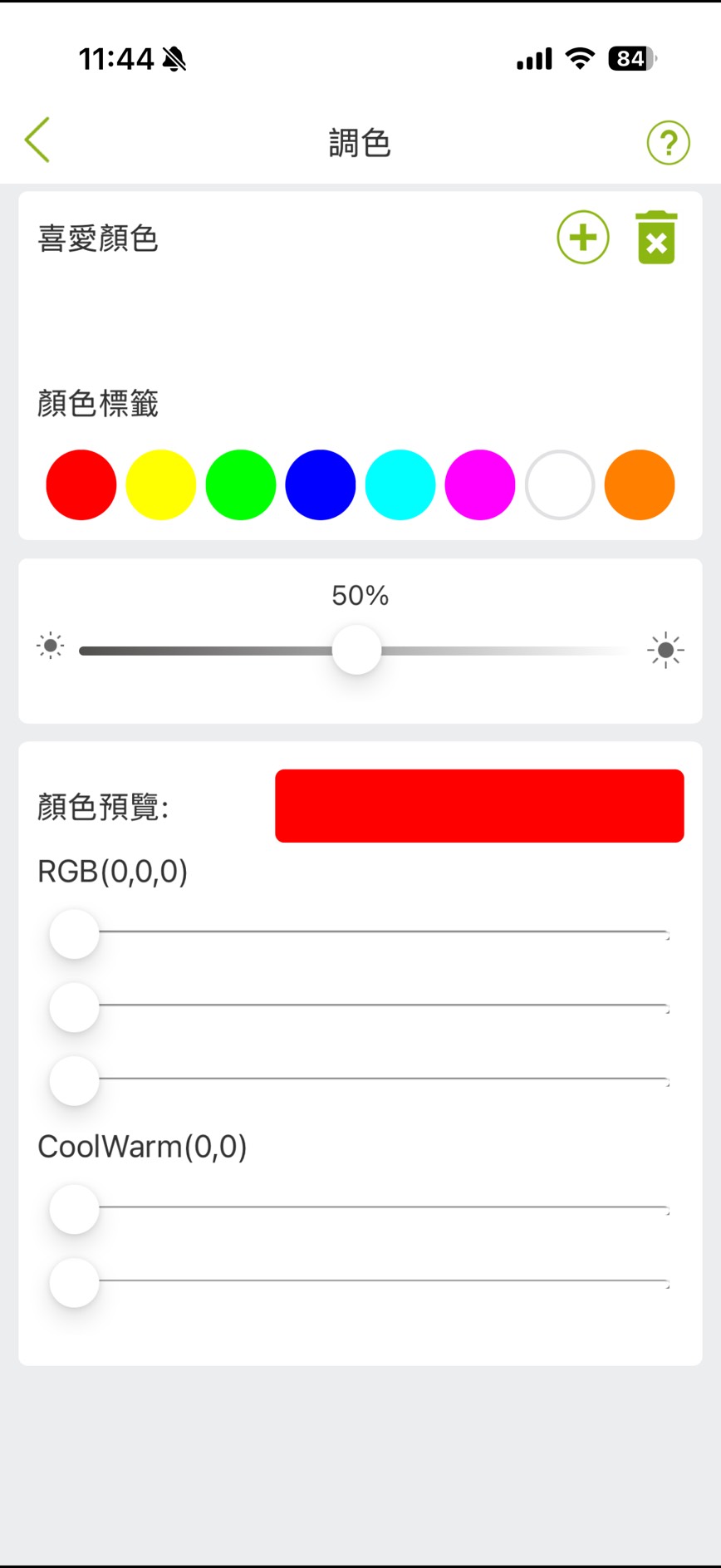Tap the first RGB slider knob

[73, 932]
